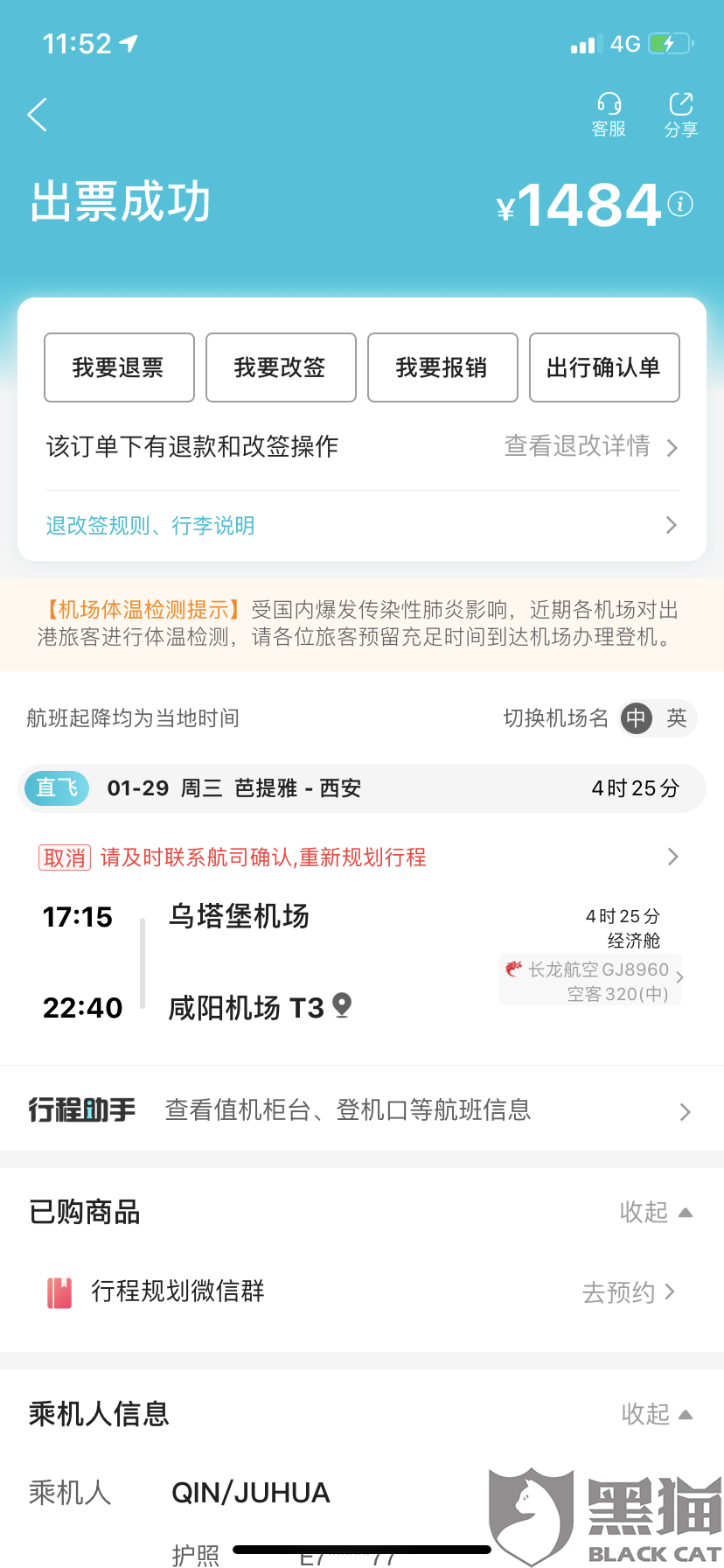This screenshot has width=724, height=1568.
Task: Tap 去预约 for 行程规划微信群
Action: click(628, 1292)
